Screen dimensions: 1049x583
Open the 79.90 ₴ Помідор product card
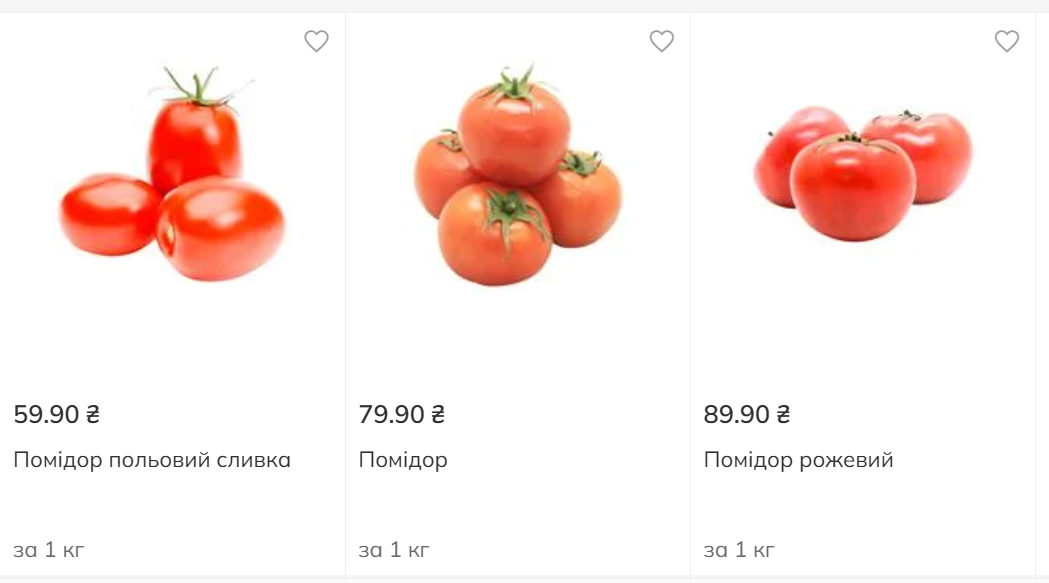point(403,460)
